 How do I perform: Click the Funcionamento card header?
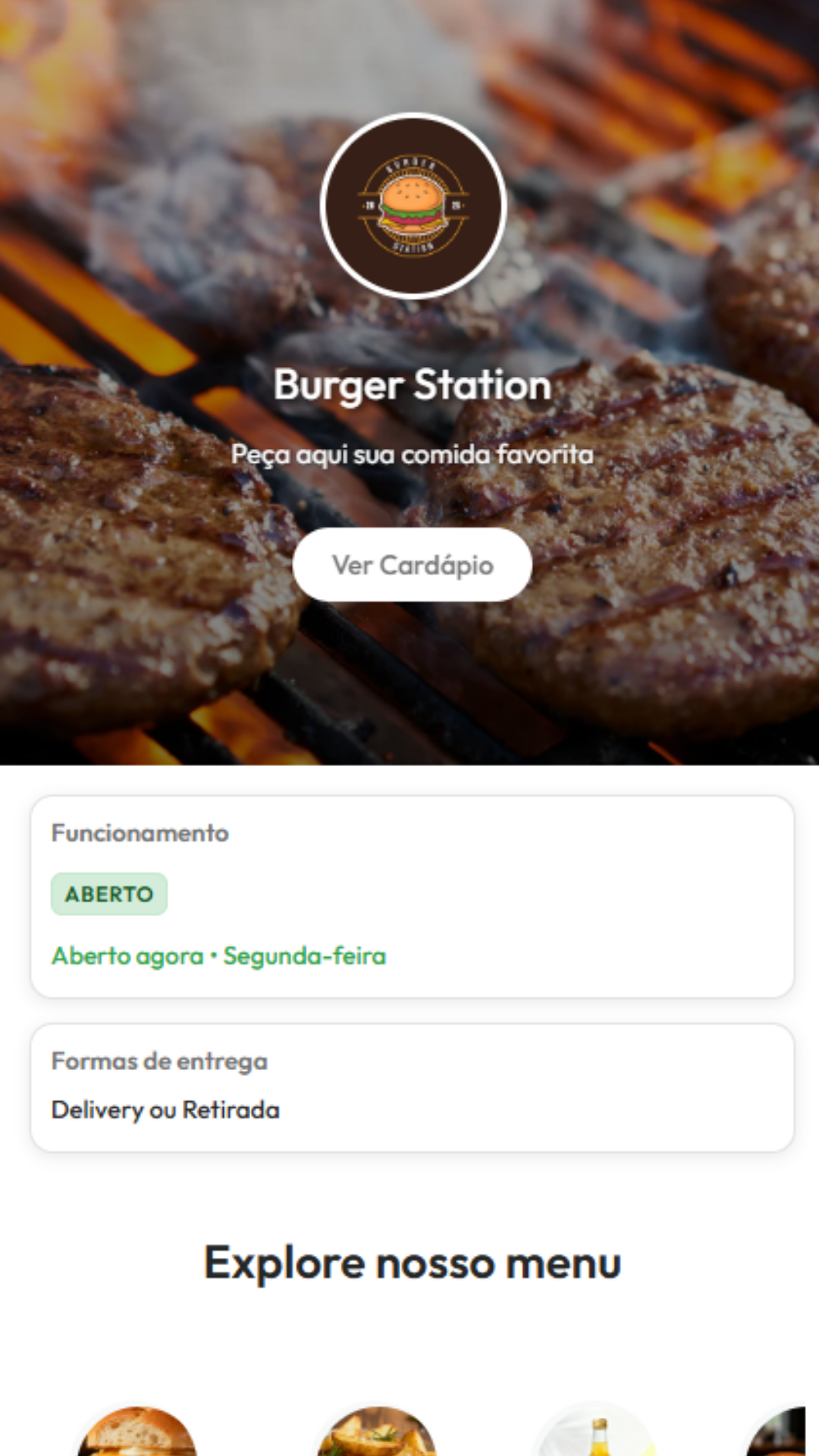click(140, 833)
